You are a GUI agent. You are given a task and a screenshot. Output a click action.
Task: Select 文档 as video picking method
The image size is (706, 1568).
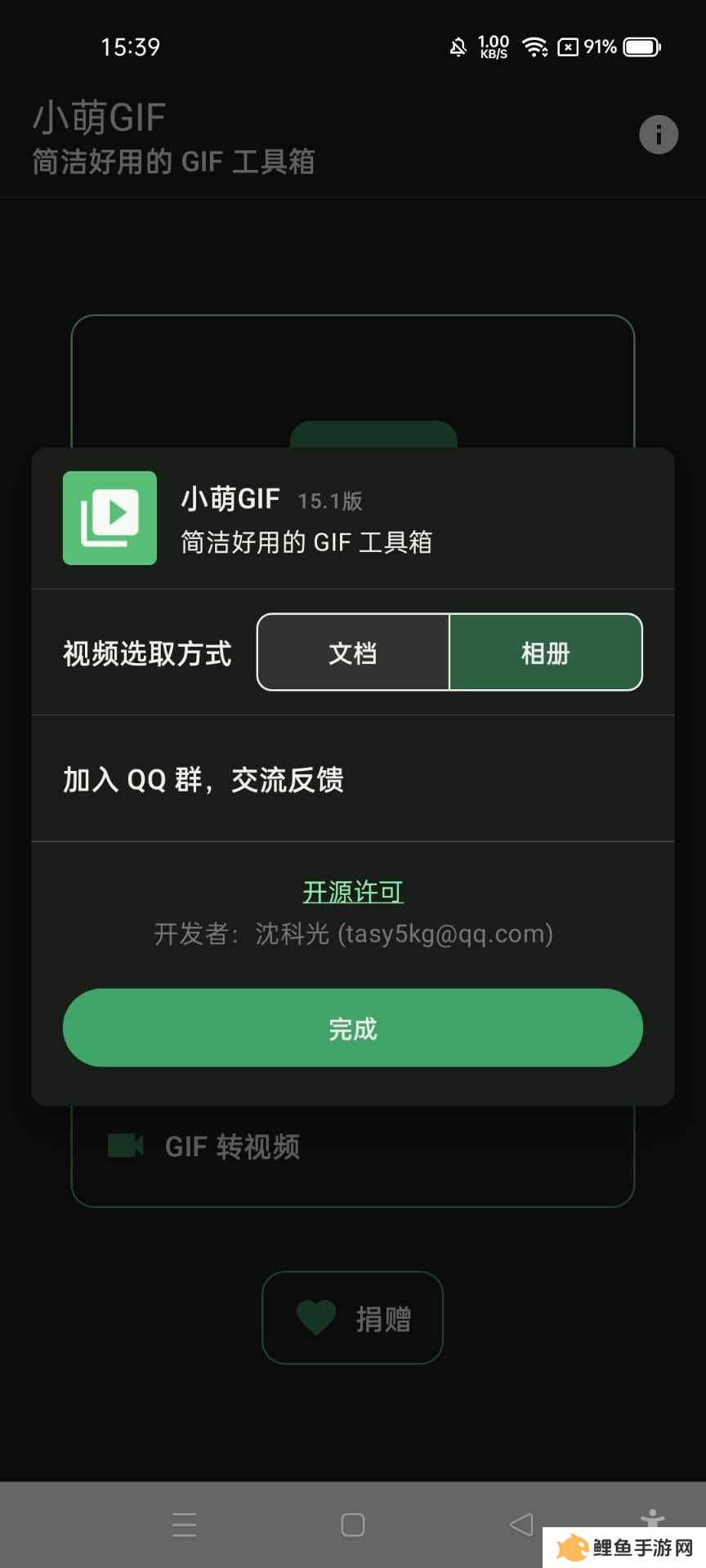pyautogui.click(x=353, y=653)
